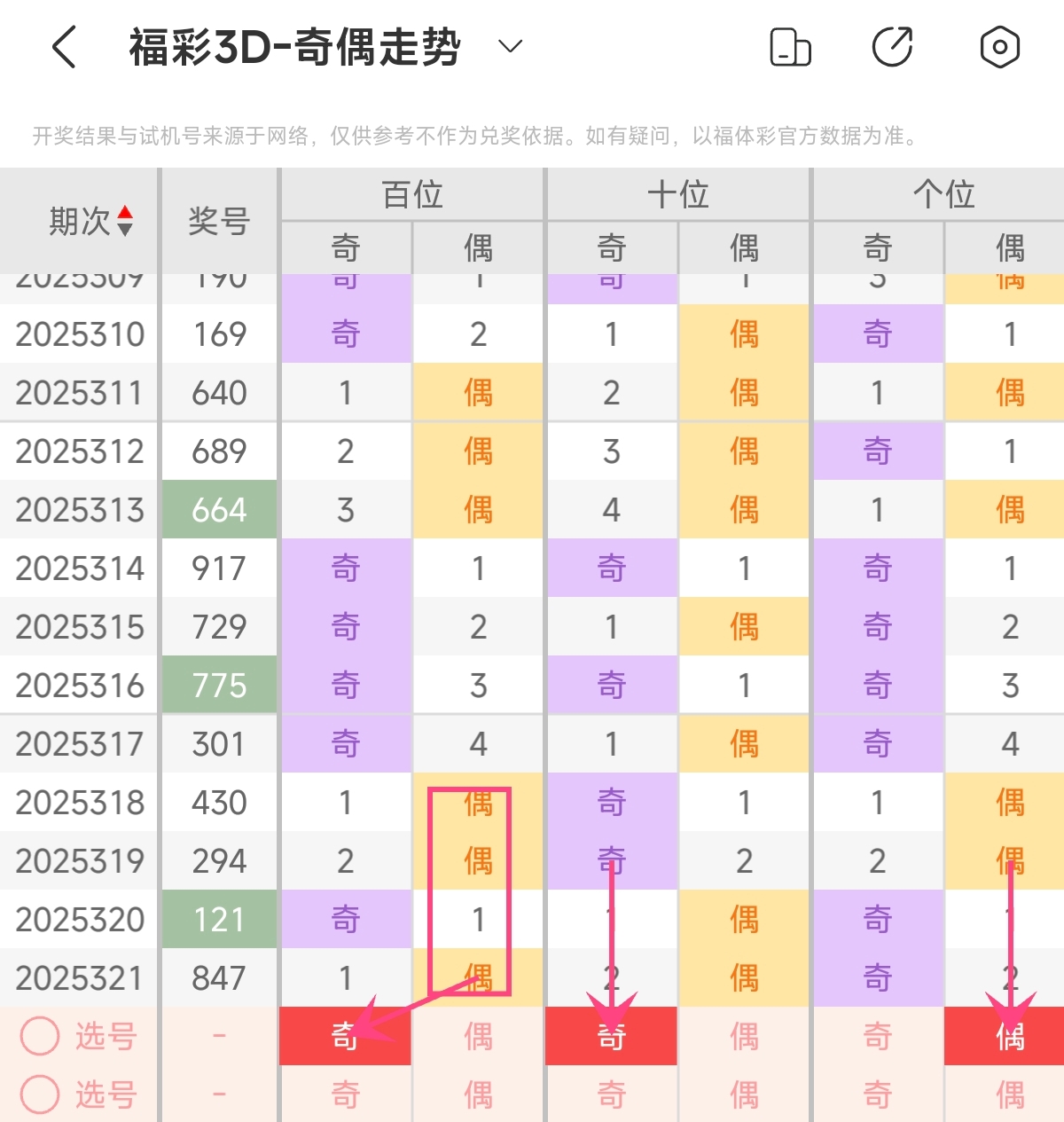The height and width of the screenshot is (1122, 1064).
Task: Tap the circle of the first 选号 row
Action: (40, 1036)
